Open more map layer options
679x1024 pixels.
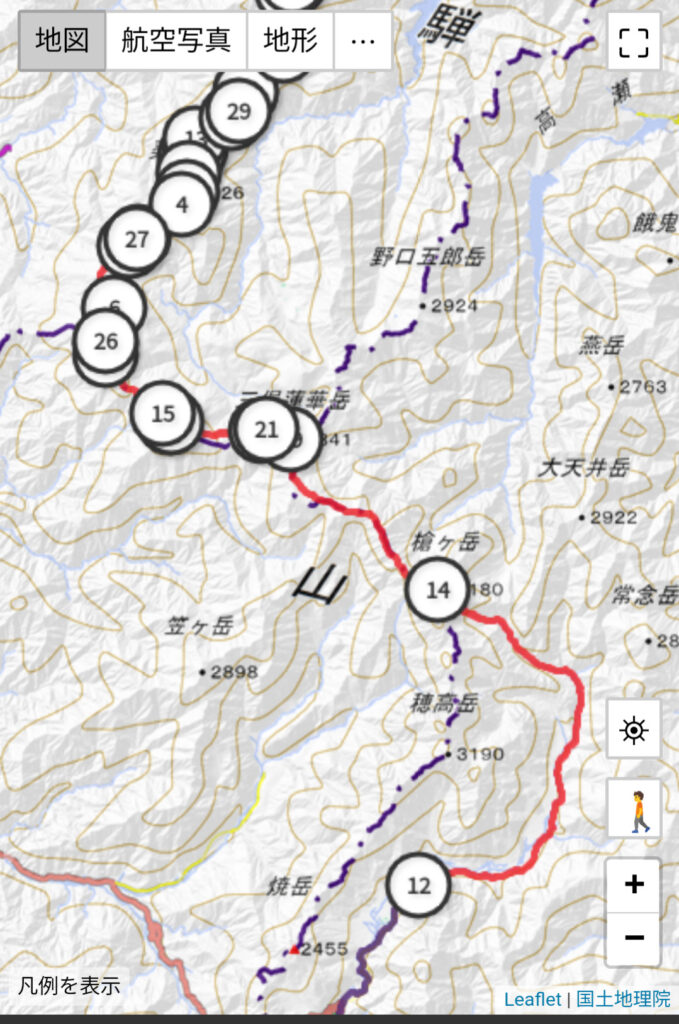(x=362, y=40)
